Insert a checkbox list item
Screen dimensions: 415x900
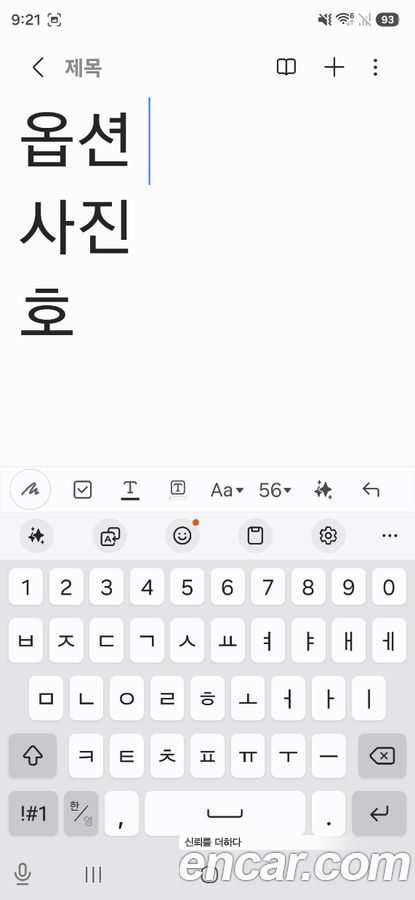83,490
